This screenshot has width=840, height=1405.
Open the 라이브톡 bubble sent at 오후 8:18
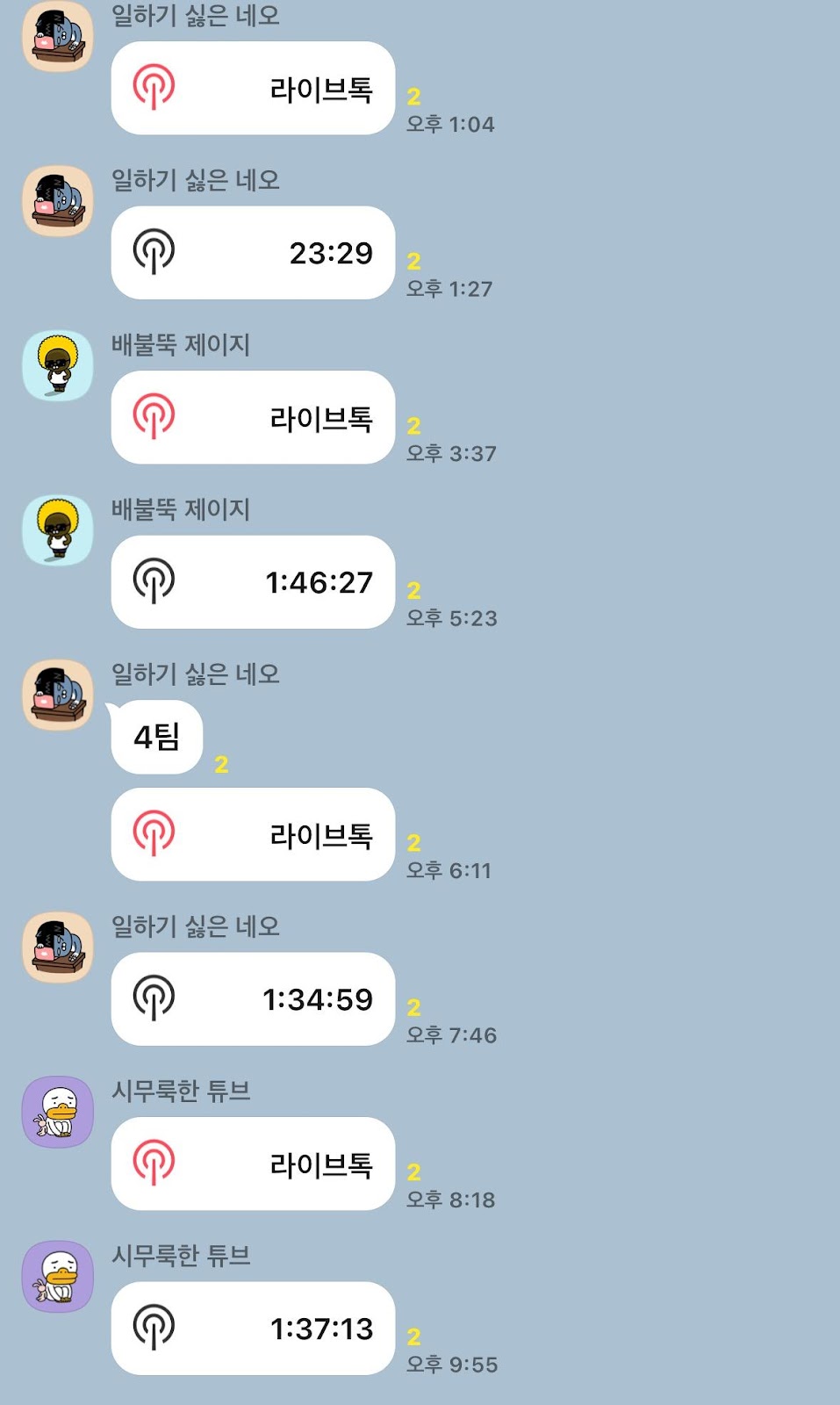[253, 1164]
